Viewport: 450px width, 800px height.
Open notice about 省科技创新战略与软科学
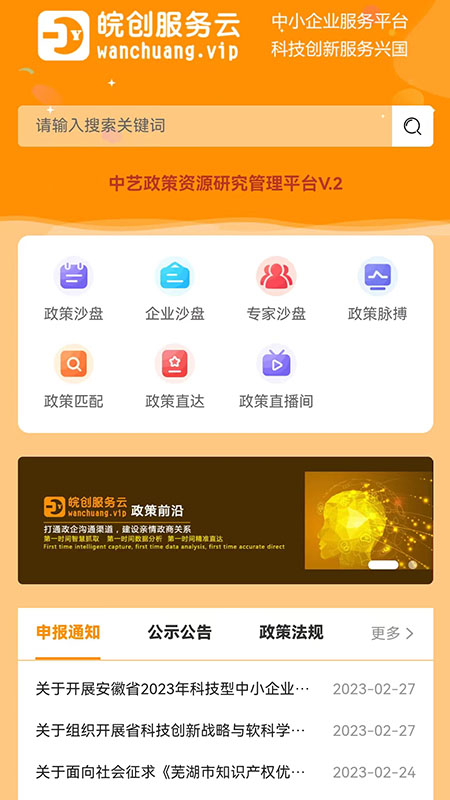(x=226, y=731)
